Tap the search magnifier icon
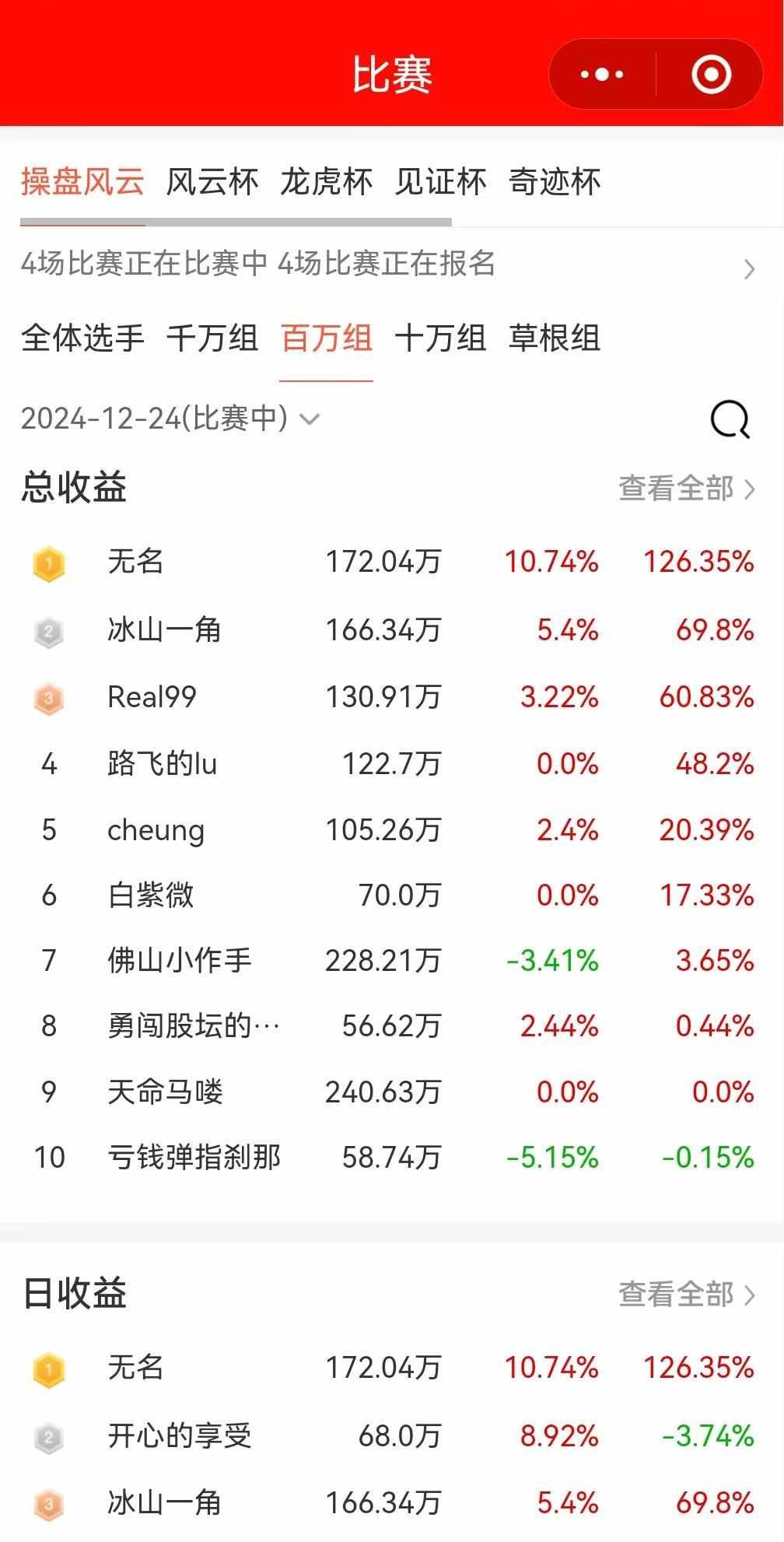Screen dimensions: 784x1542 [x=730, y=420]
